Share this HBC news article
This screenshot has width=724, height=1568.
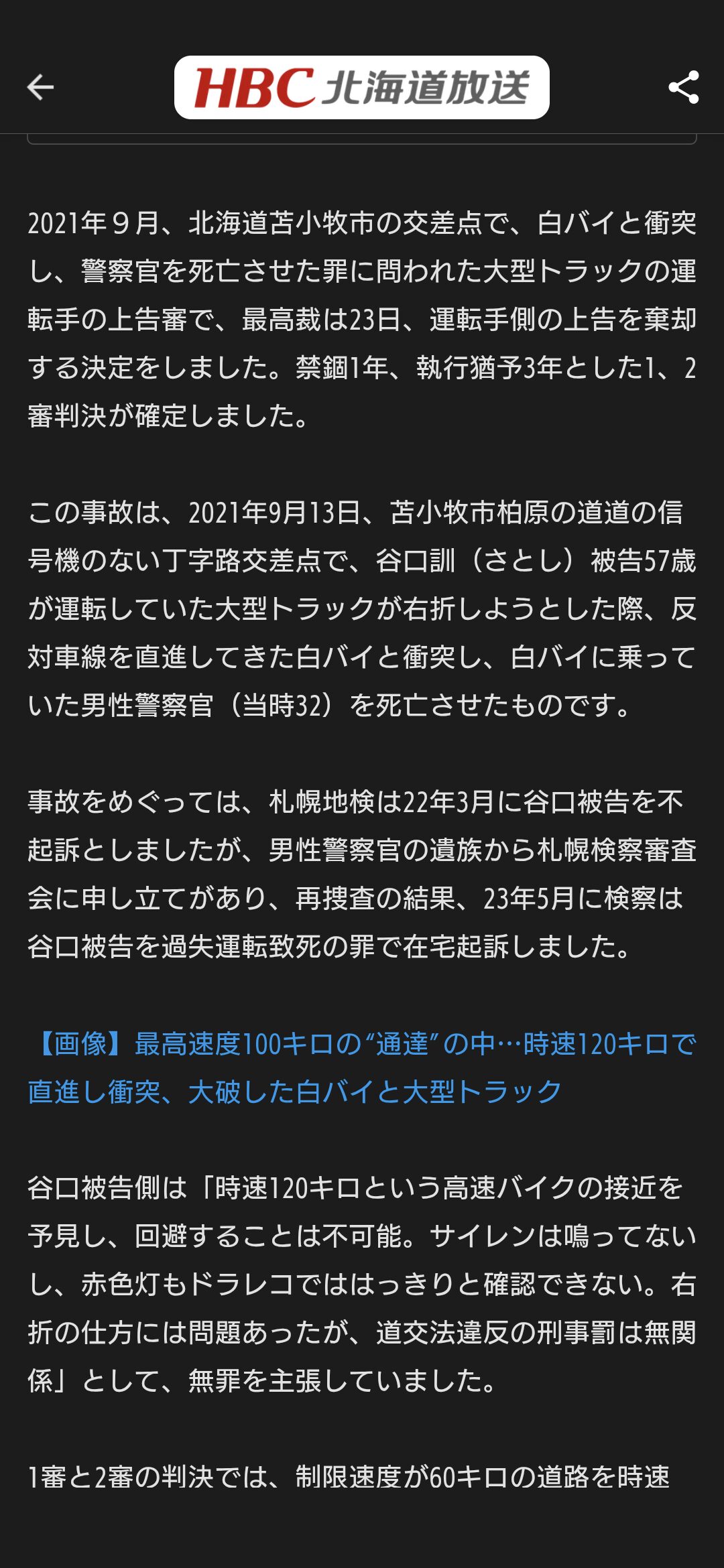pos(684,87)
